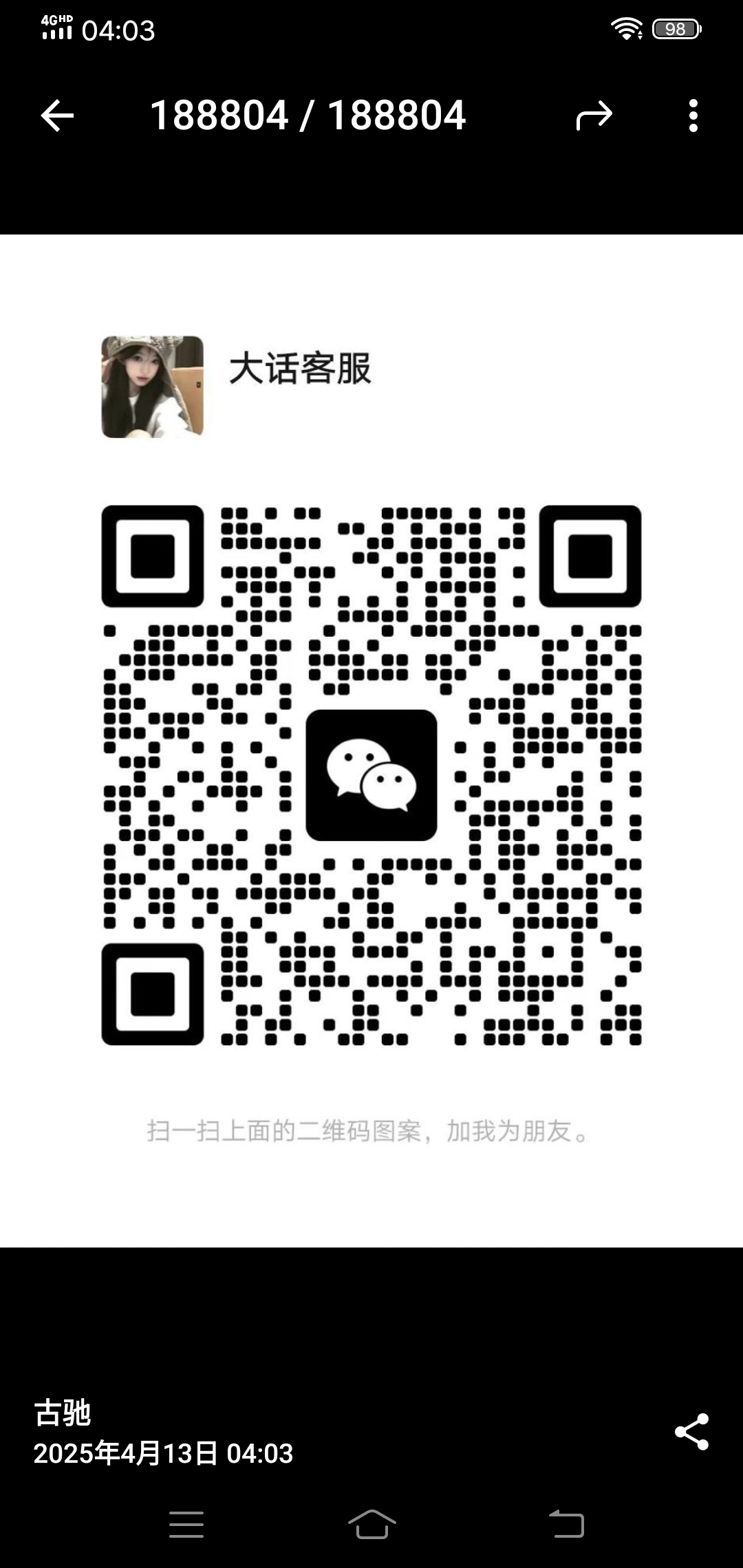Open recent apps from the navigation bar
Viewport: 743px width, 1568px height.
click(186, 1524)
